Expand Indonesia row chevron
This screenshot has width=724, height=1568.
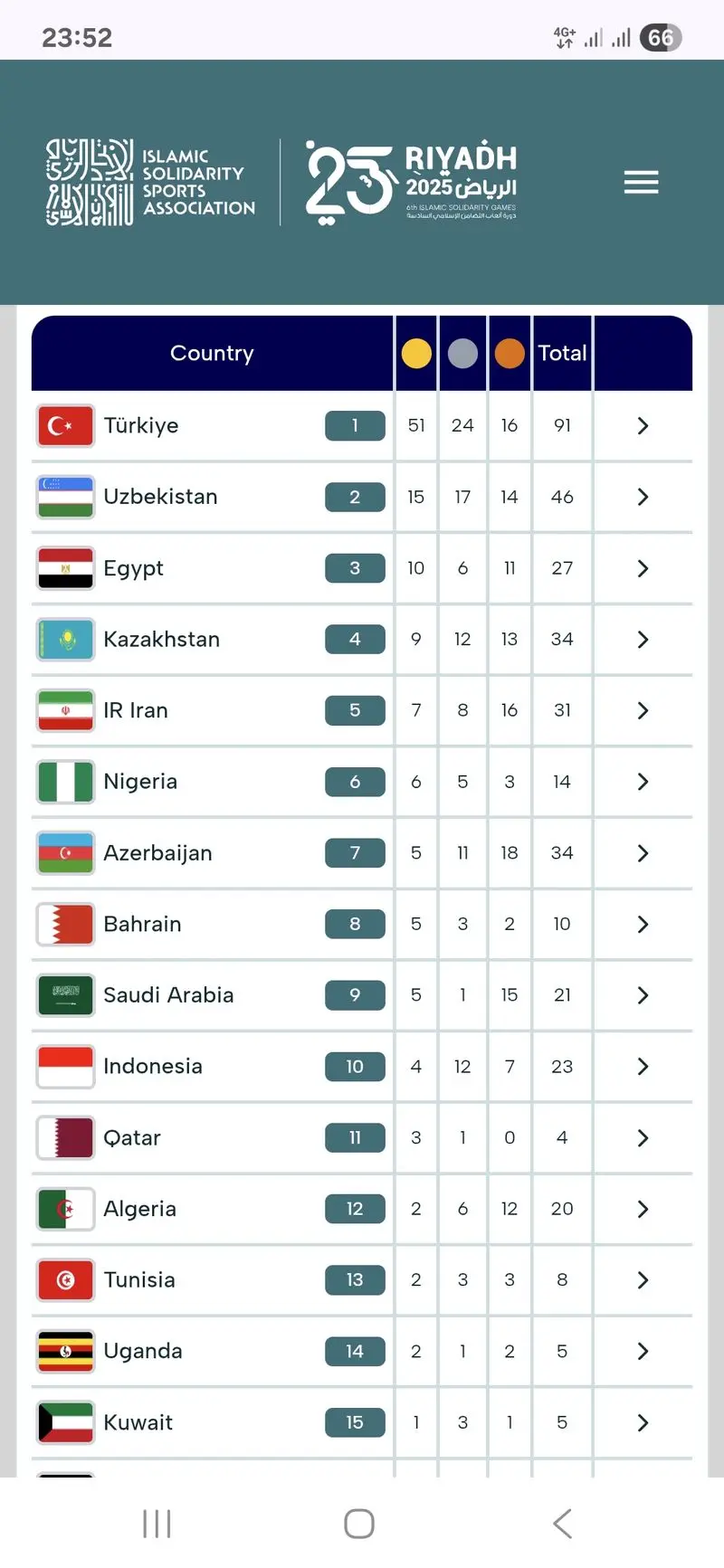(643, 1066)
